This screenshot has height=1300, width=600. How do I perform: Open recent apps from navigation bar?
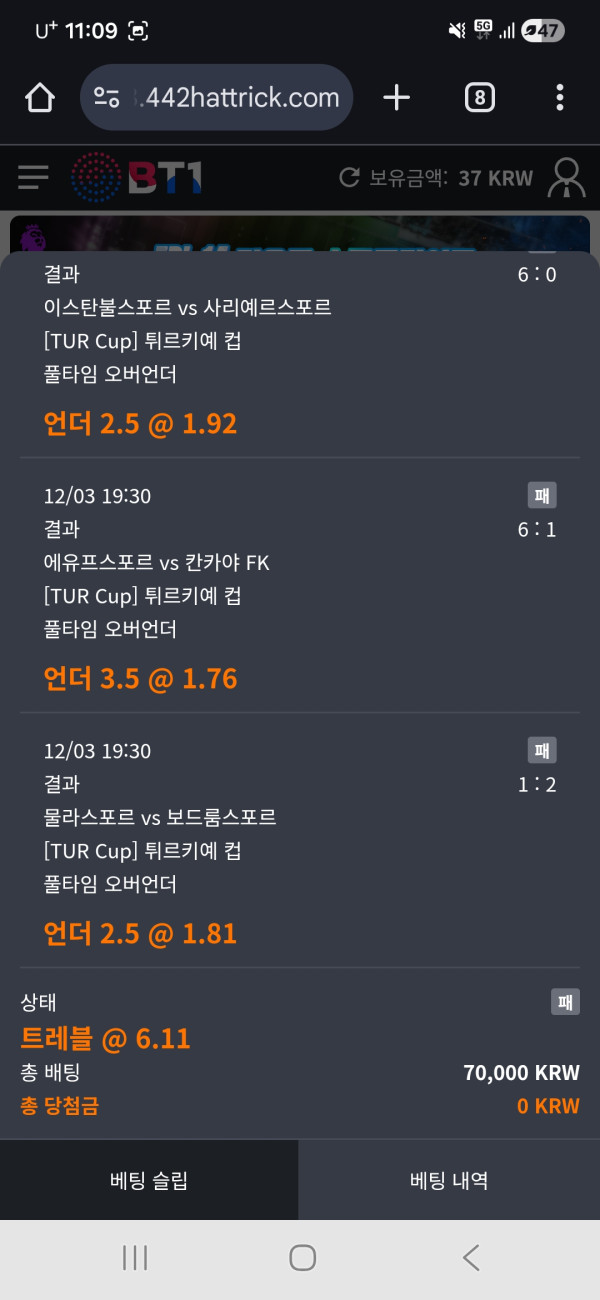tap(135, 1257)
